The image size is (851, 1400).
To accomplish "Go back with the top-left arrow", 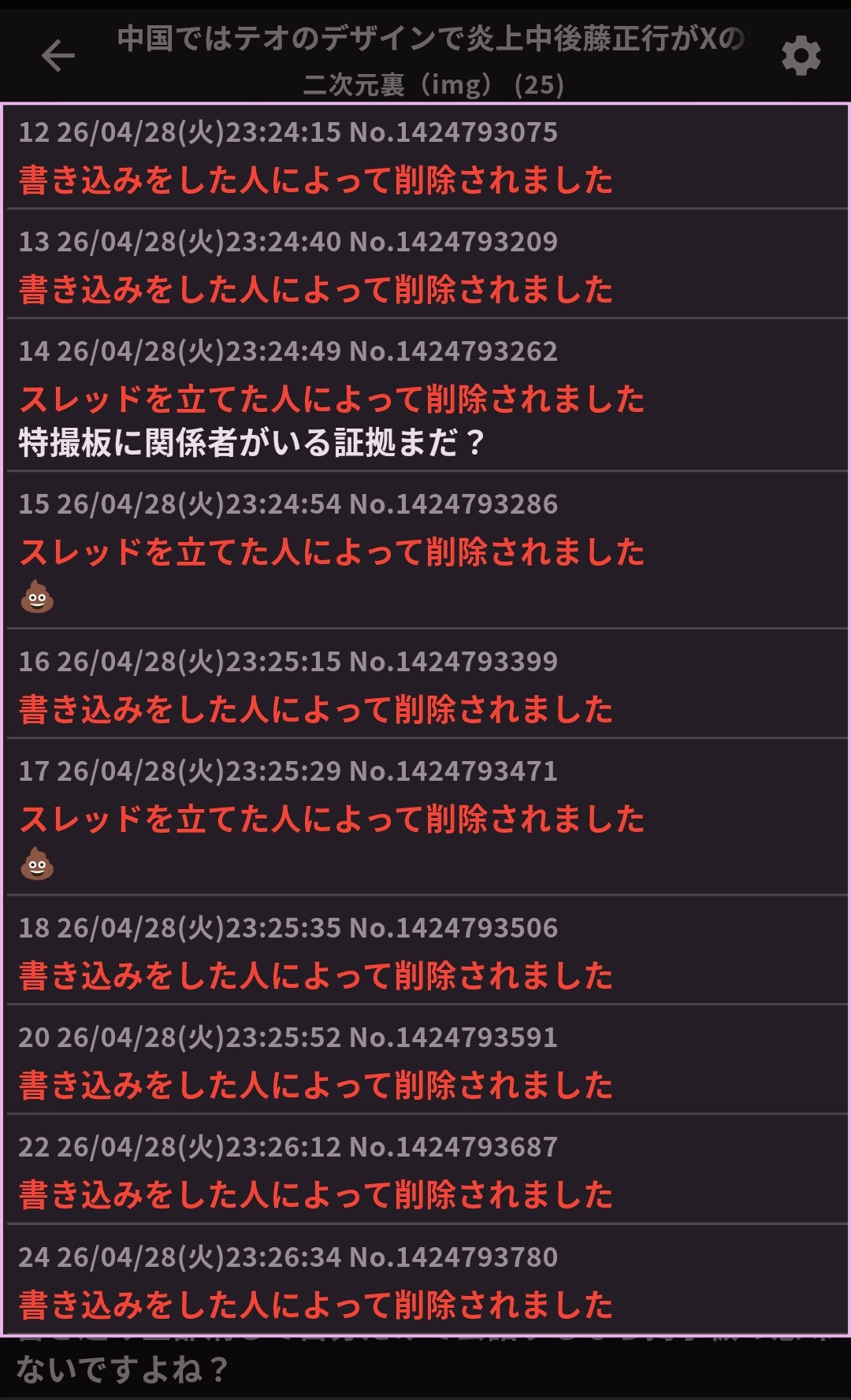I will click(58, 56).
